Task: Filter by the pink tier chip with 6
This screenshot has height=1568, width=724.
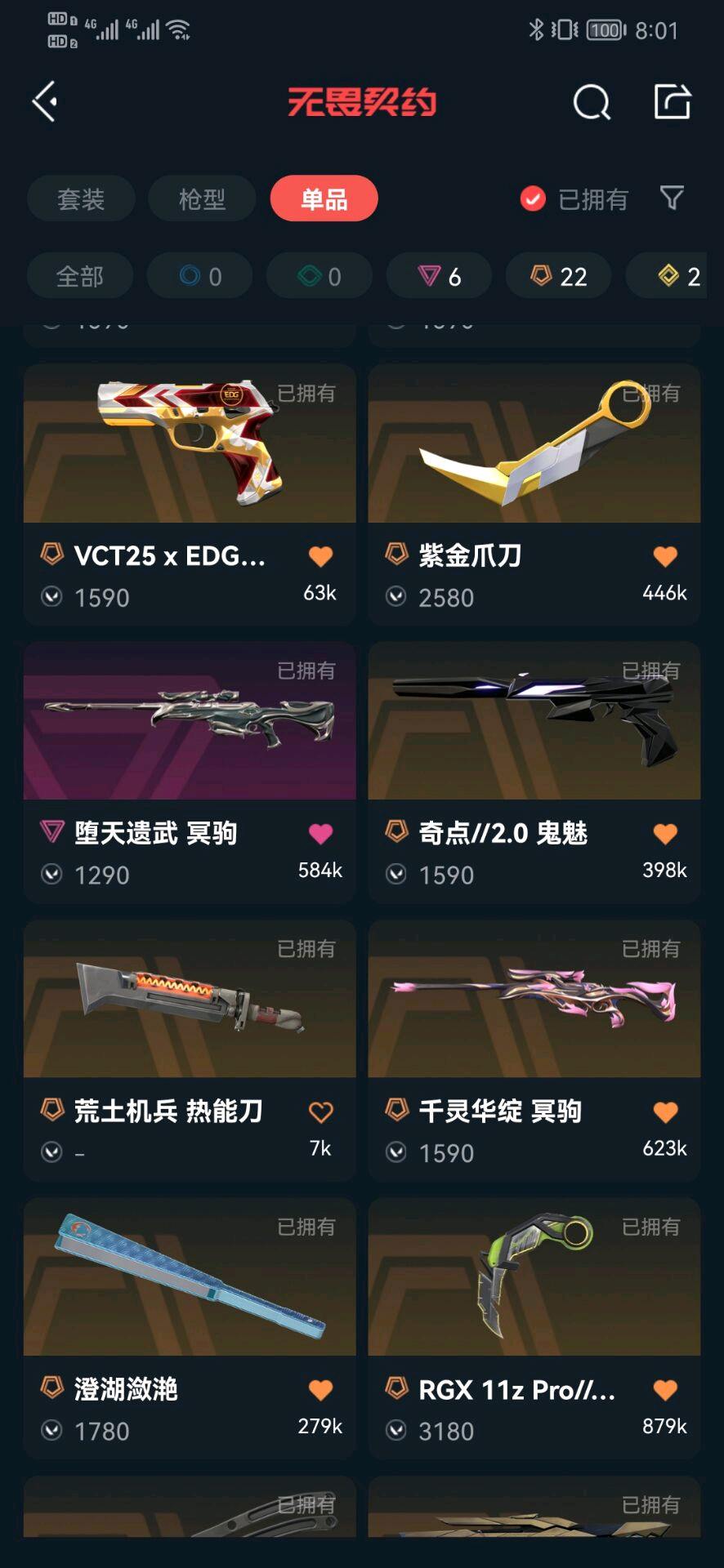Action: pyautogui.click(x=439, y=276)
